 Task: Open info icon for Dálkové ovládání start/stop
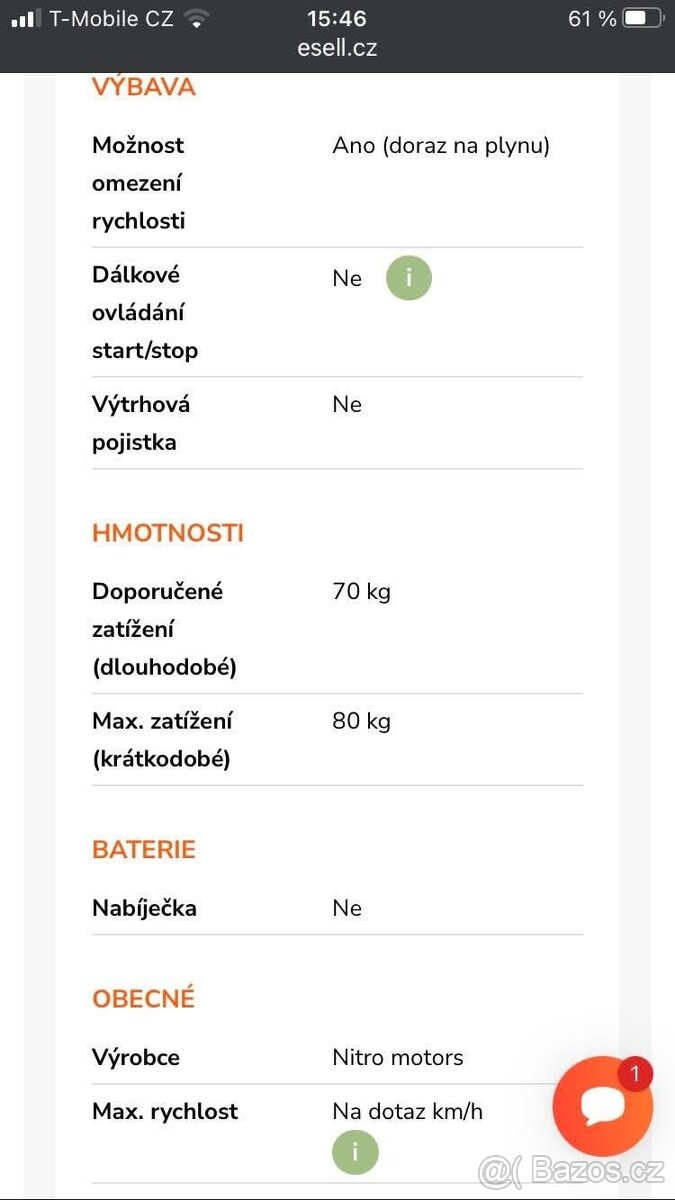(409, 278)
